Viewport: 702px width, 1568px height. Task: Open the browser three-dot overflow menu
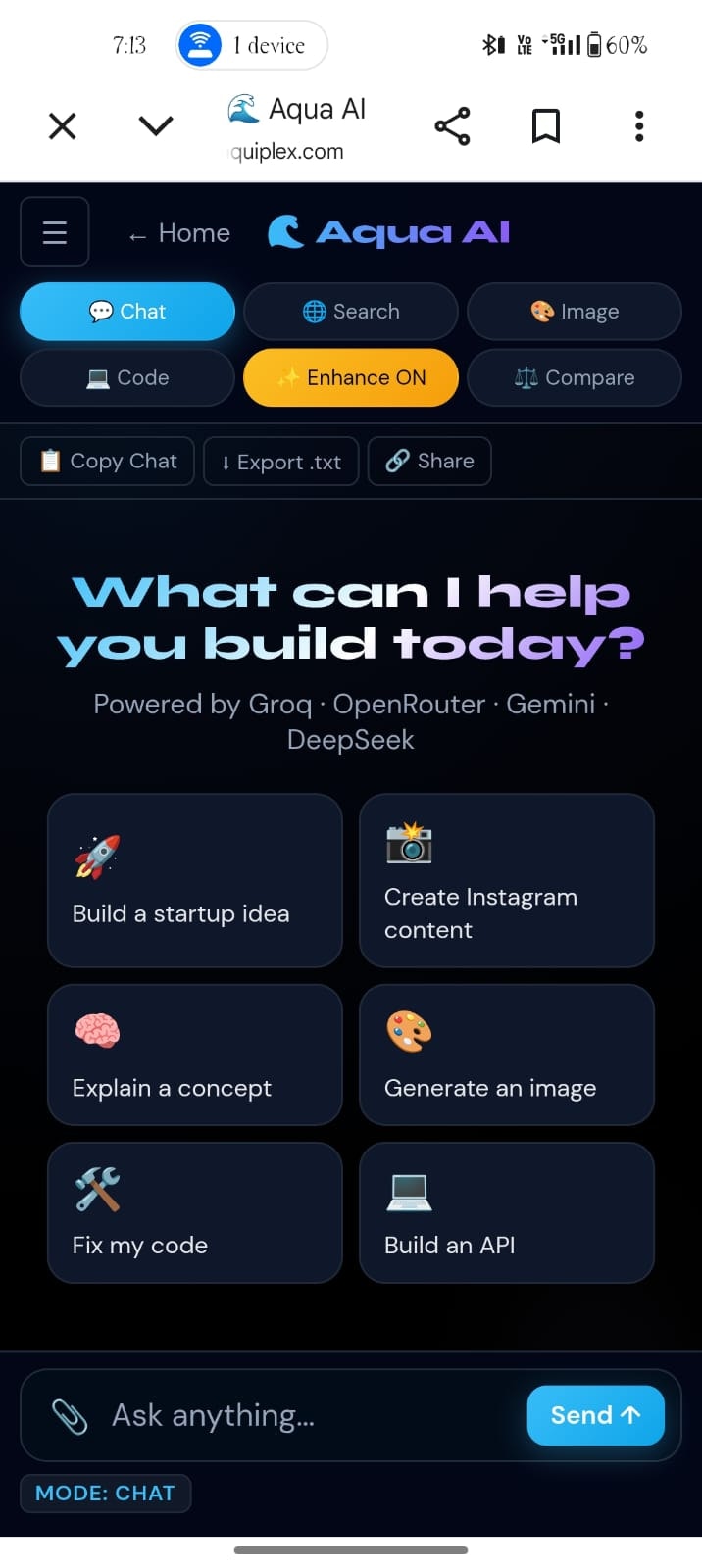coord(639,126)
